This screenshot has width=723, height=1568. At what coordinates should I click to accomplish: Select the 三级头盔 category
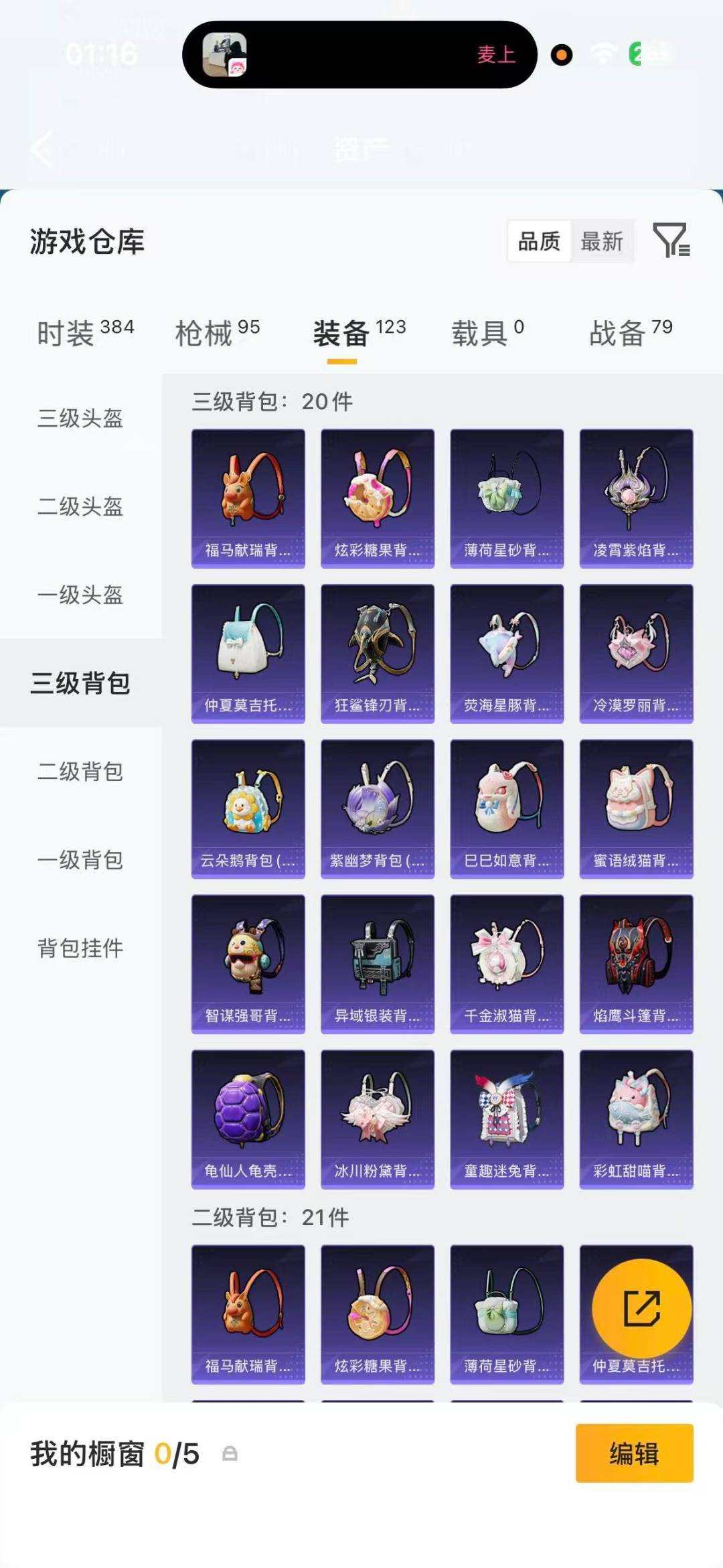click(x=79, y=417)
